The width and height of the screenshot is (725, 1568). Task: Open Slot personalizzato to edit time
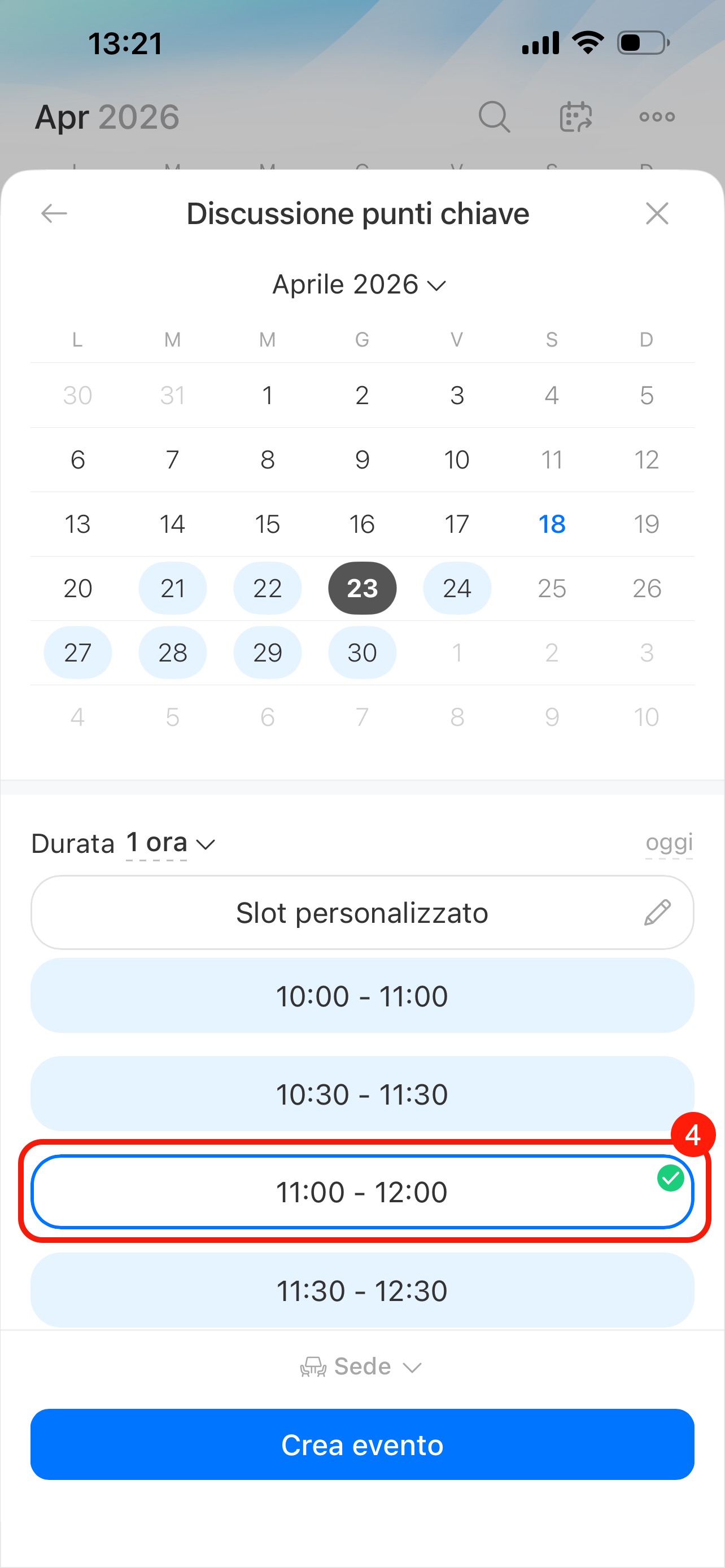click(362, 913)
